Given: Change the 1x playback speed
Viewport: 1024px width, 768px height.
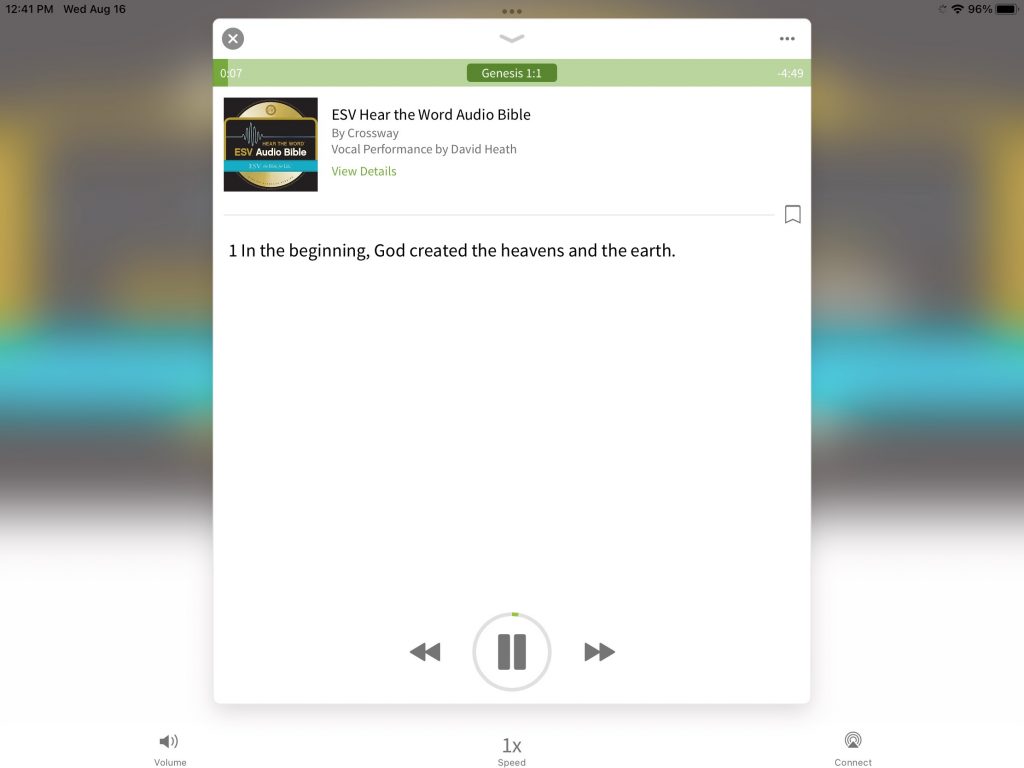Looking at the screenshot, I should pos(512,748).
